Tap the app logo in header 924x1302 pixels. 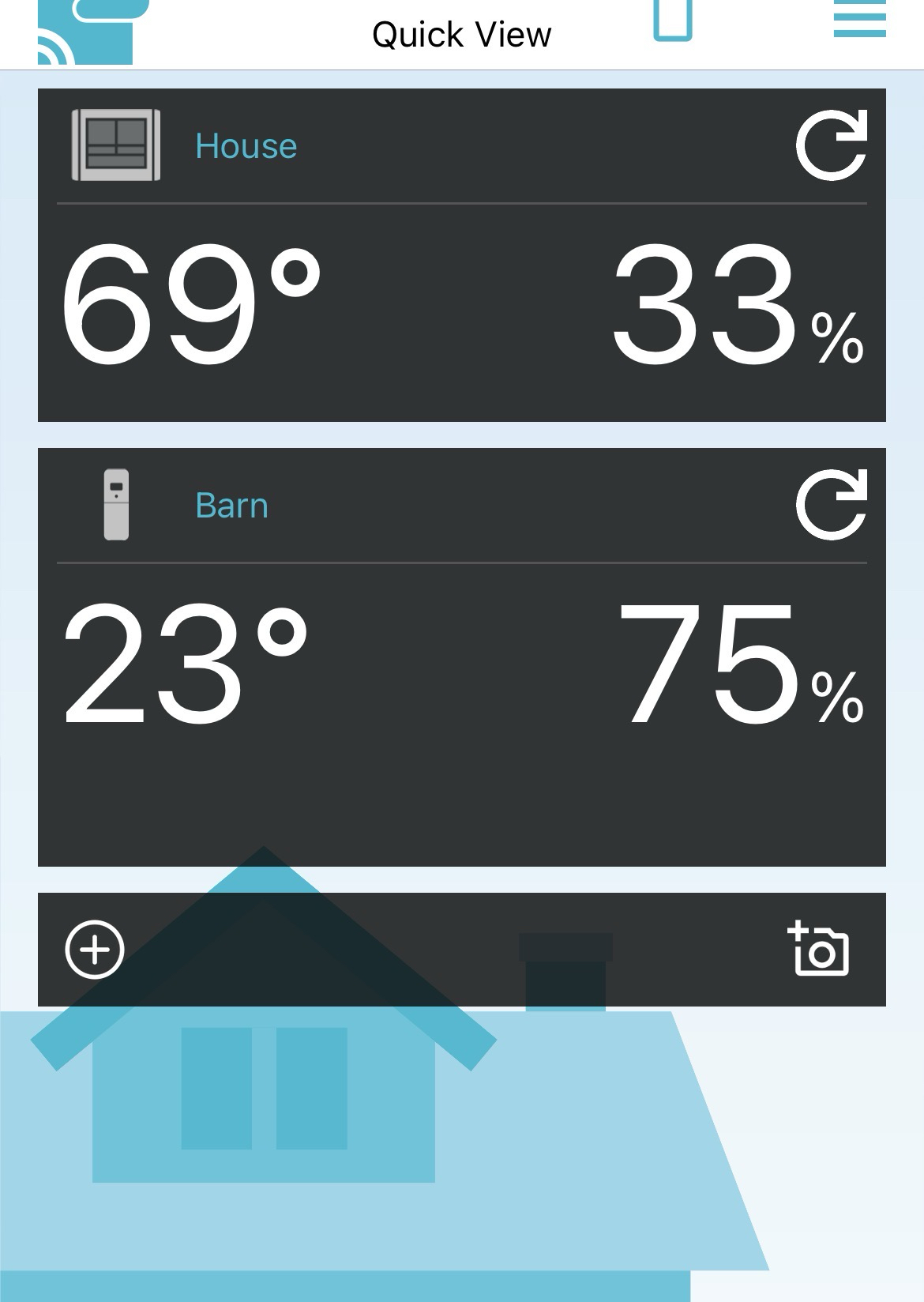(x=88, y=32)
